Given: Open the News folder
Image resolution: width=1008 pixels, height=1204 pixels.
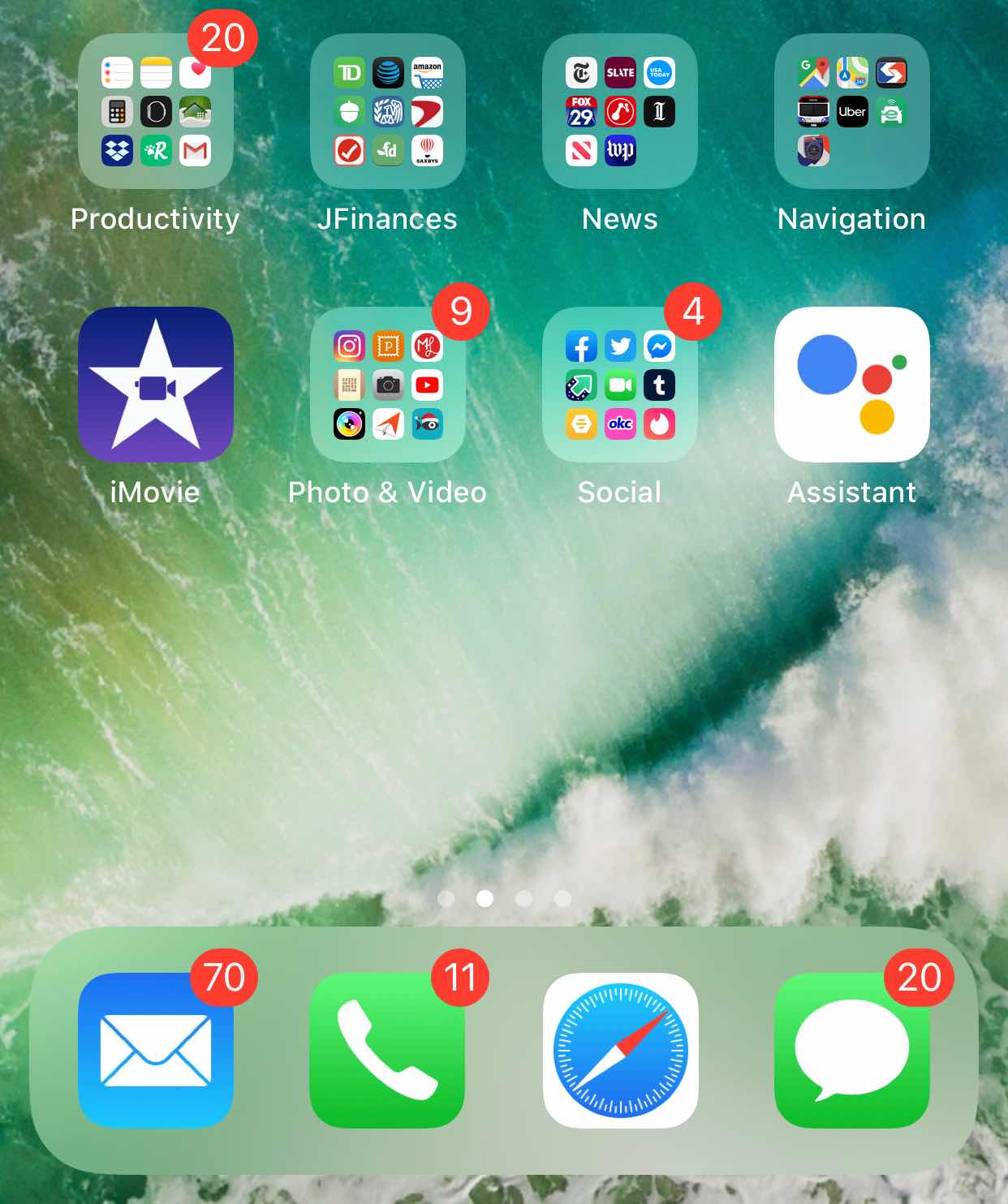Looking at the screenshot, I should point(620,112).
